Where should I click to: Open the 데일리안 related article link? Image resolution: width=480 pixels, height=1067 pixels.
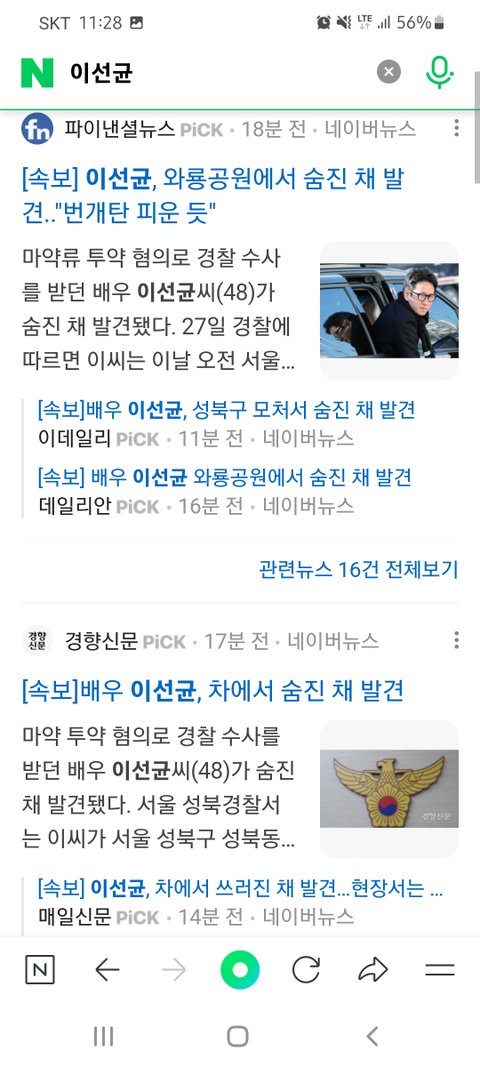pos(225,478)
